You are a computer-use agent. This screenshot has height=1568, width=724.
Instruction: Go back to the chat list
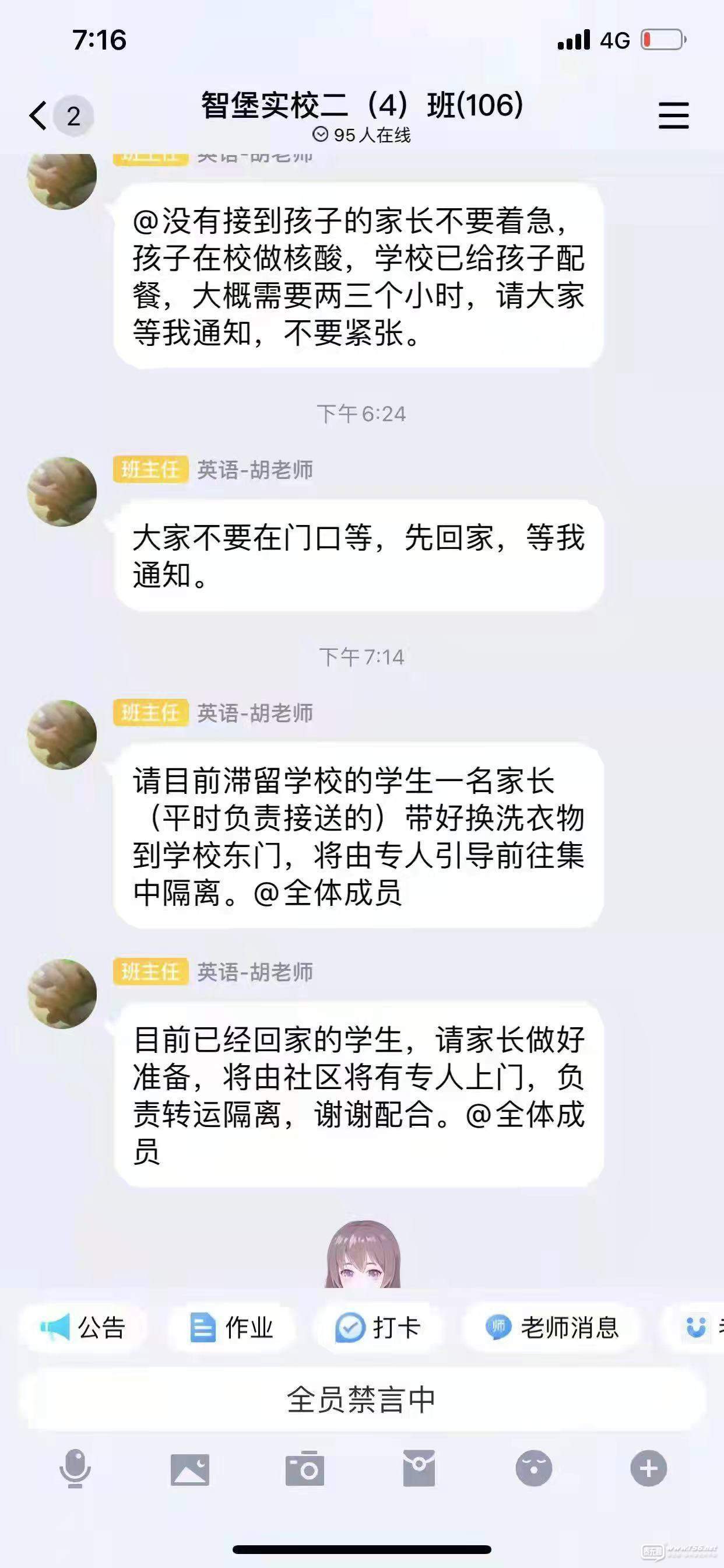(x=39, y=116)
